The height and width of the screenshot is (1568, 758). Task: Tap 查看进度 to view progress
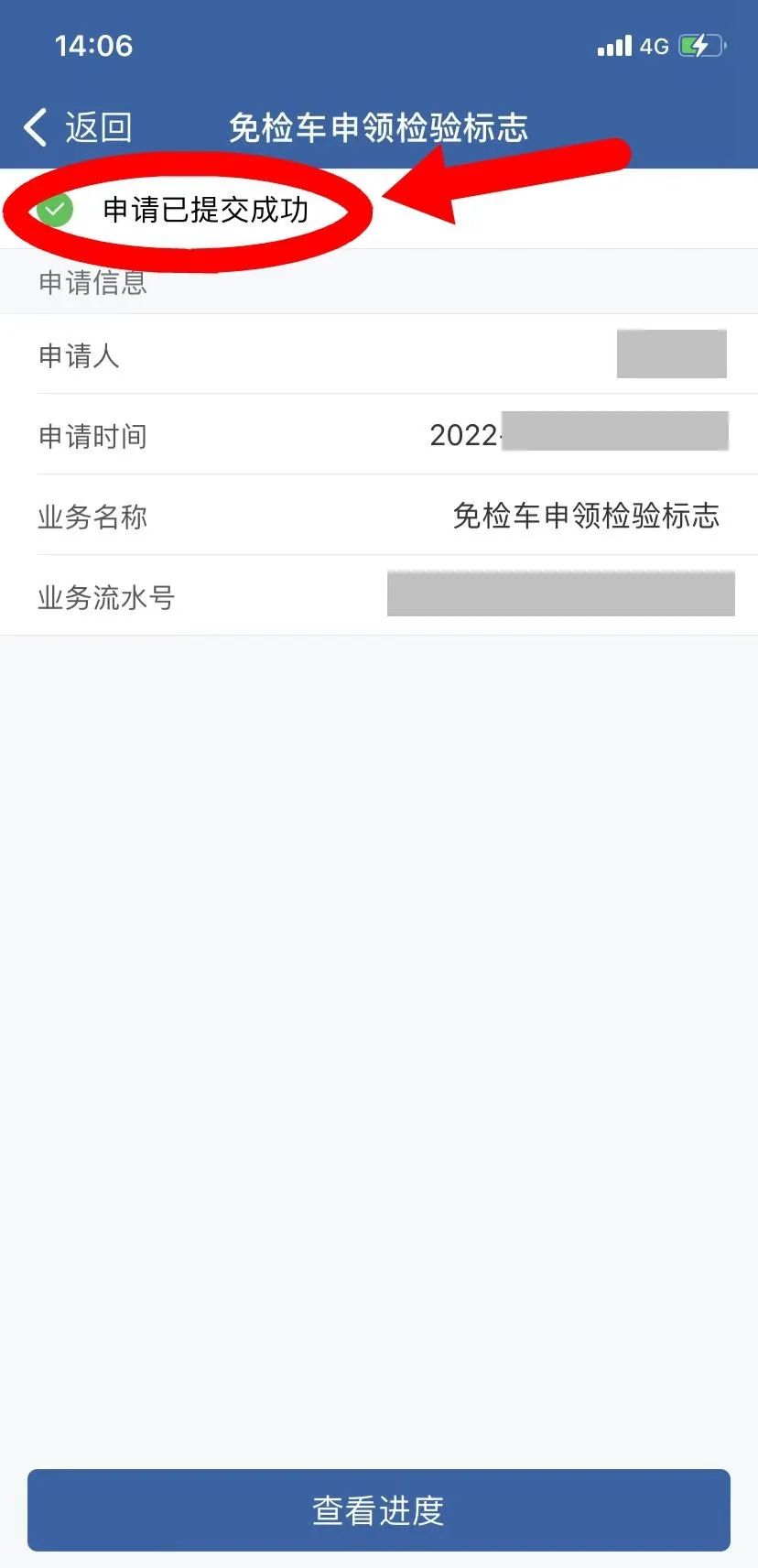[378, 1509]
